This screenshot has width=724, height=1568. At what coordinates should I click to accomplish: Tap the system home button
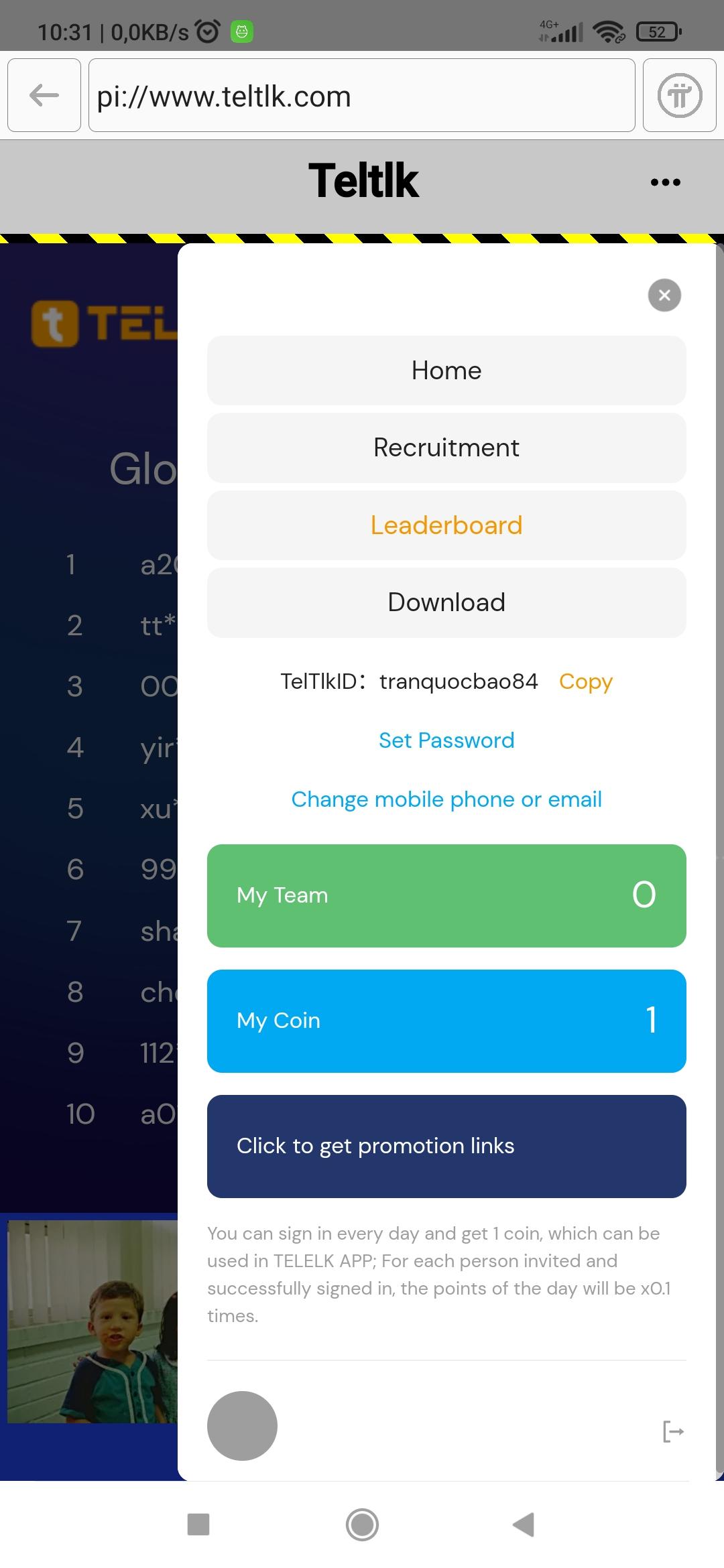pos(362,1524)
